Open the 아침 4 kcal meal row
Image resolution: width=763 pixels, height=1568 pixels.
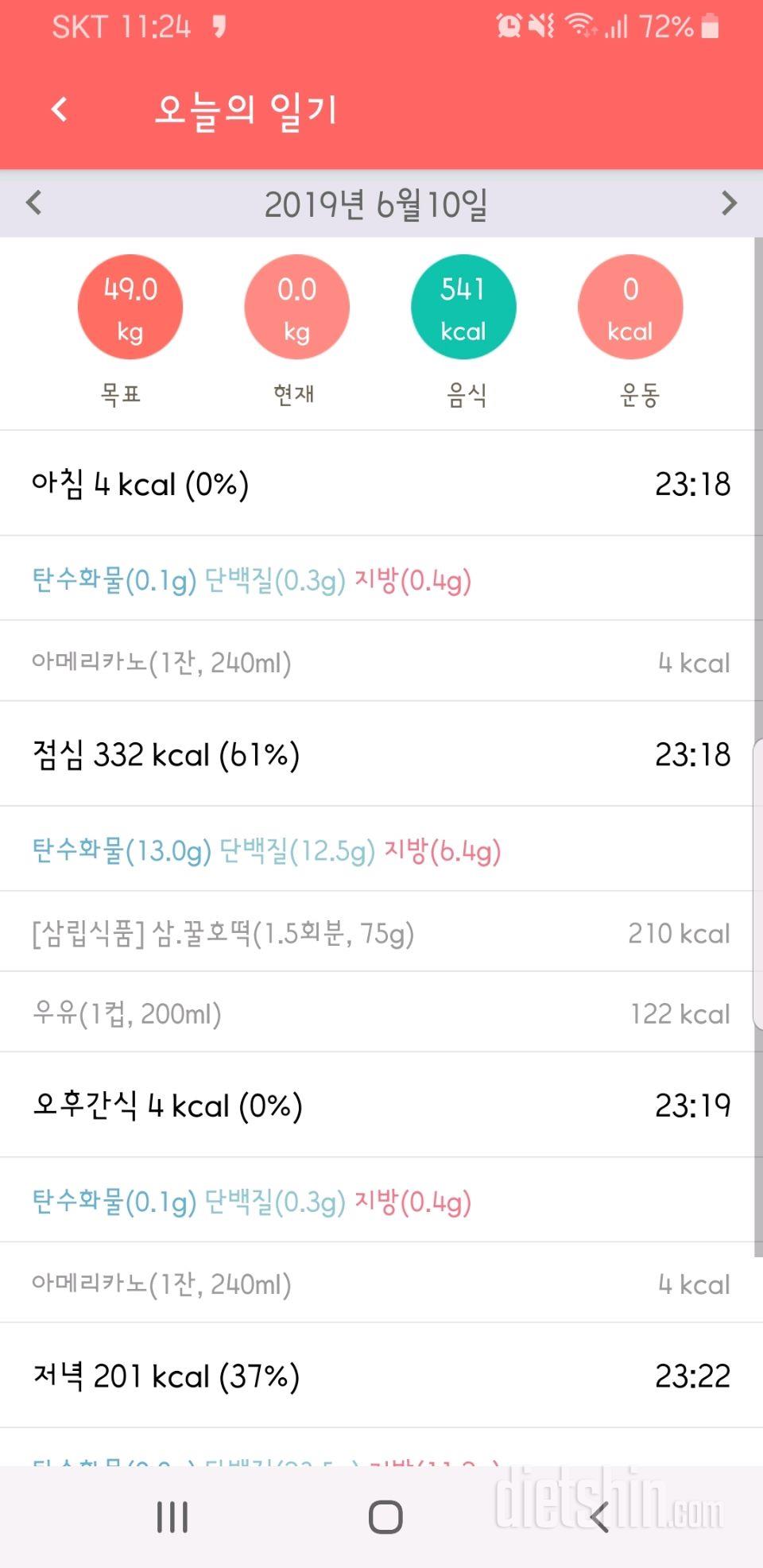click(x=380, y=483)
